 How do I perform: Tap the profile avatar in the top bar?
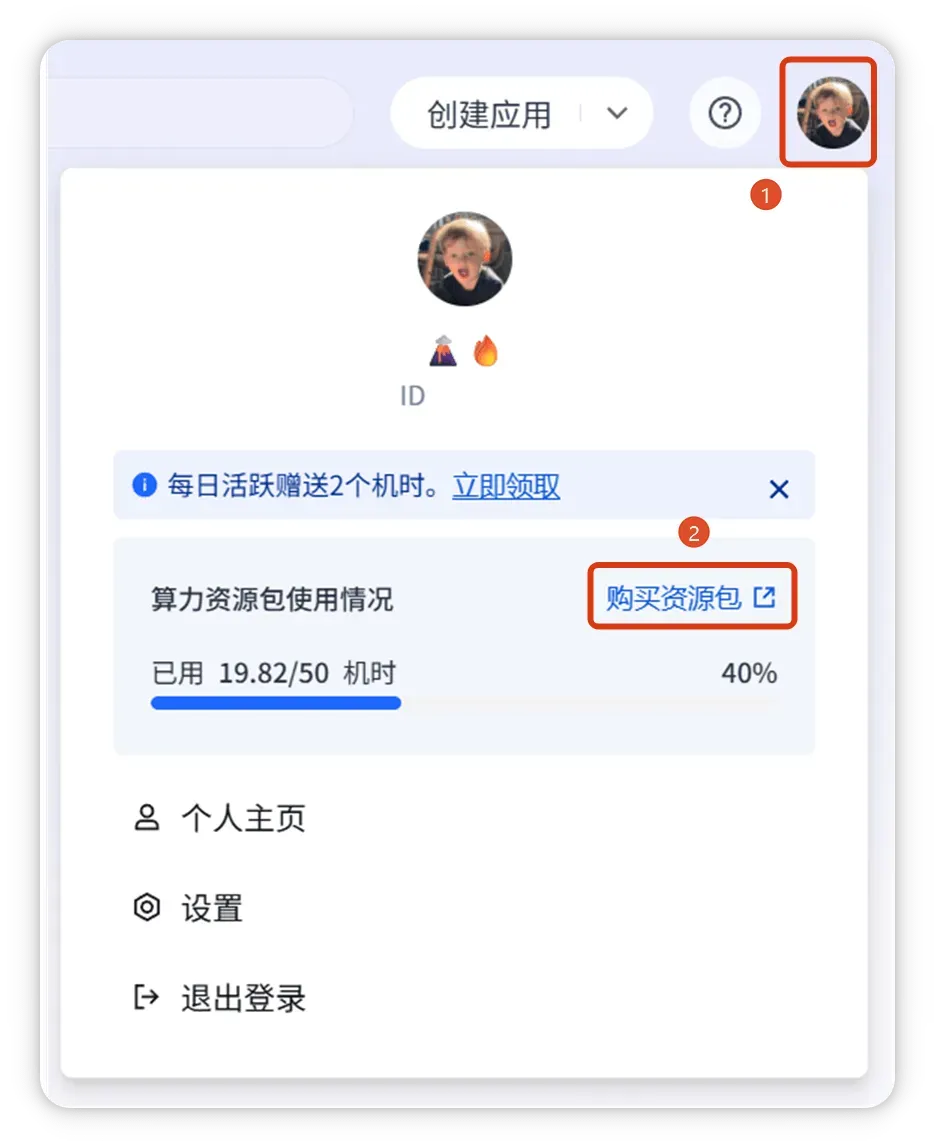point(832,113)
